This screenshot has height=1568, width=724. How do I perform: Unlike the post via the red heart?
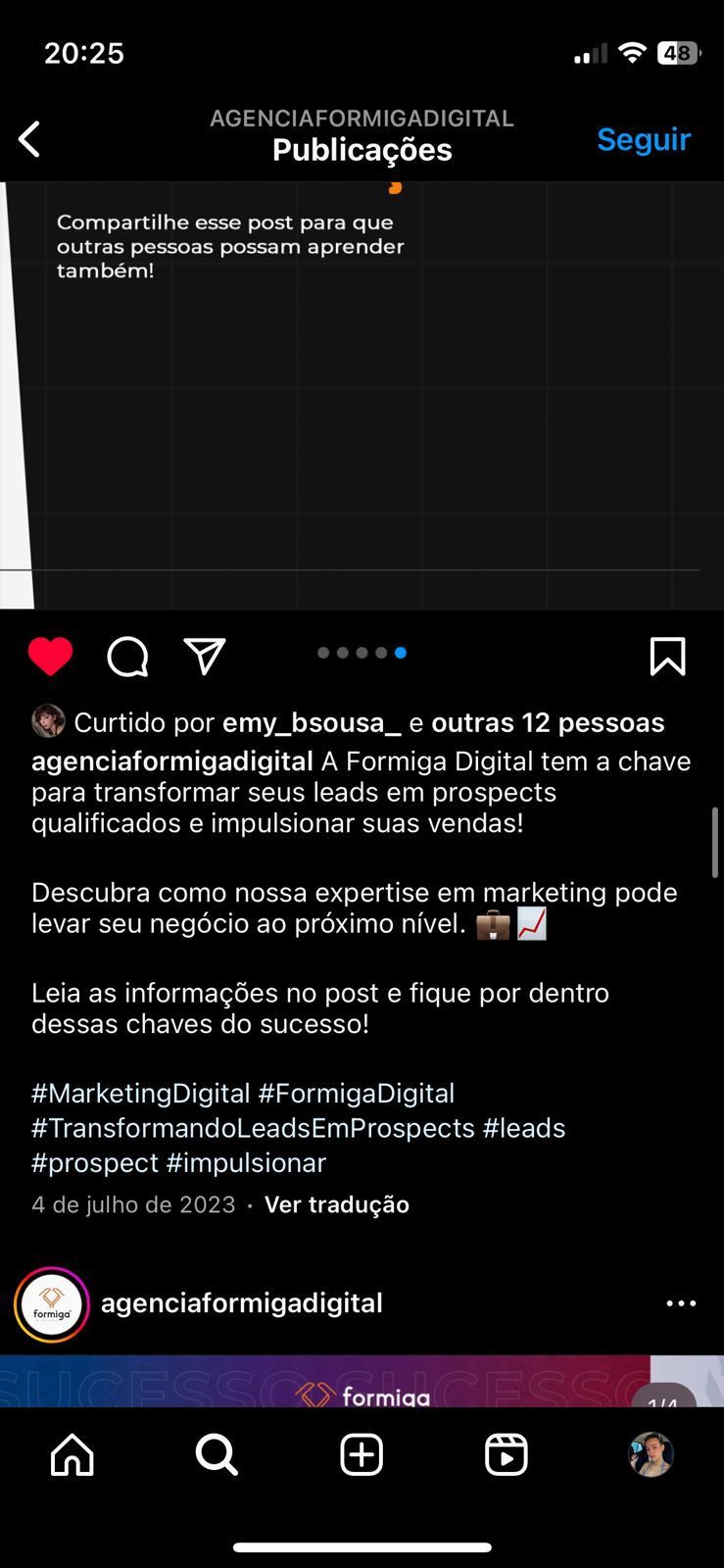50,656
